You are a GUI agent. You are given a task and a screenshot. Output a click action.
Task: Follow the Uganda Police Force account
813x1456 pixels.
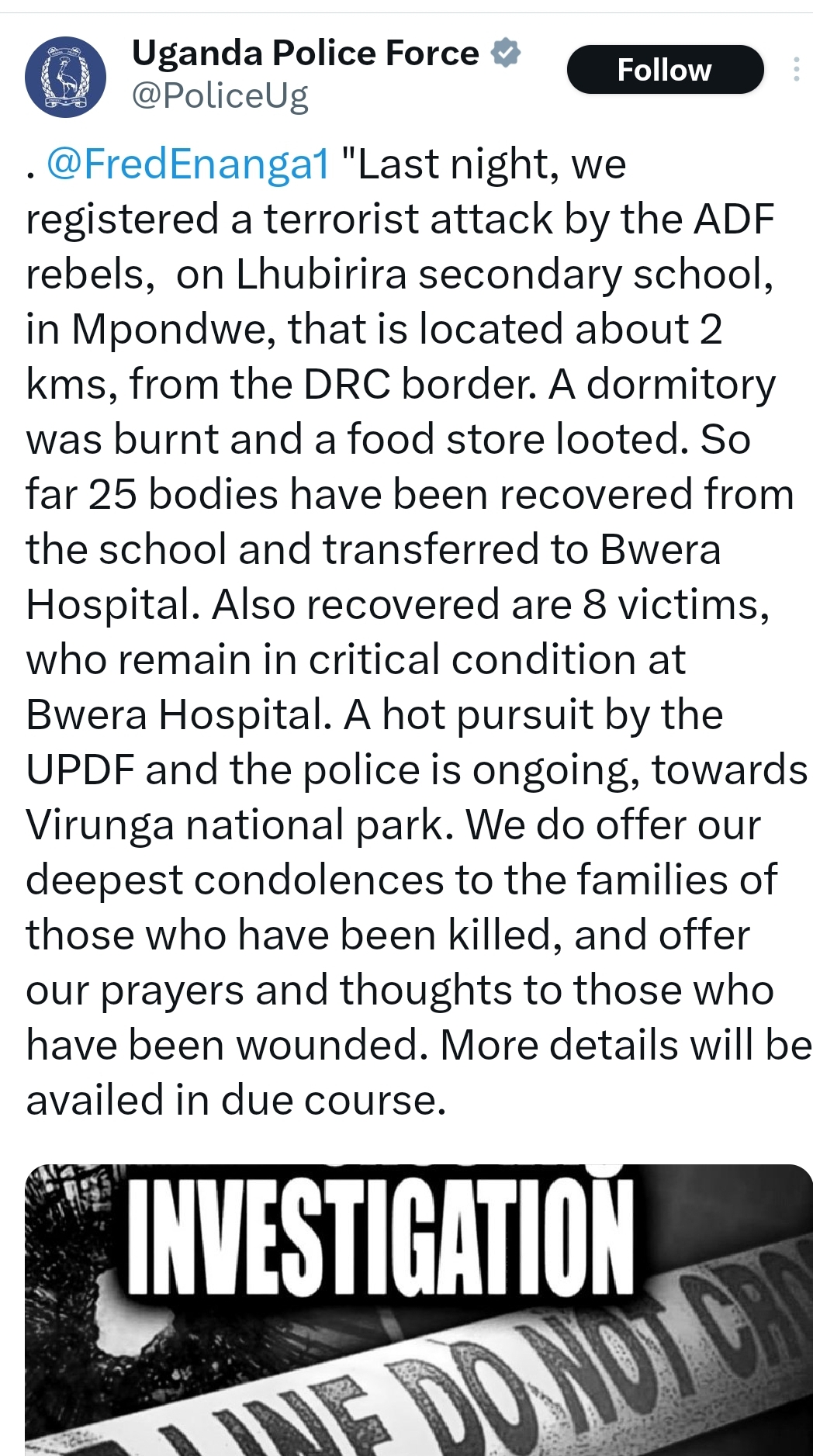(x=665, y=71)
